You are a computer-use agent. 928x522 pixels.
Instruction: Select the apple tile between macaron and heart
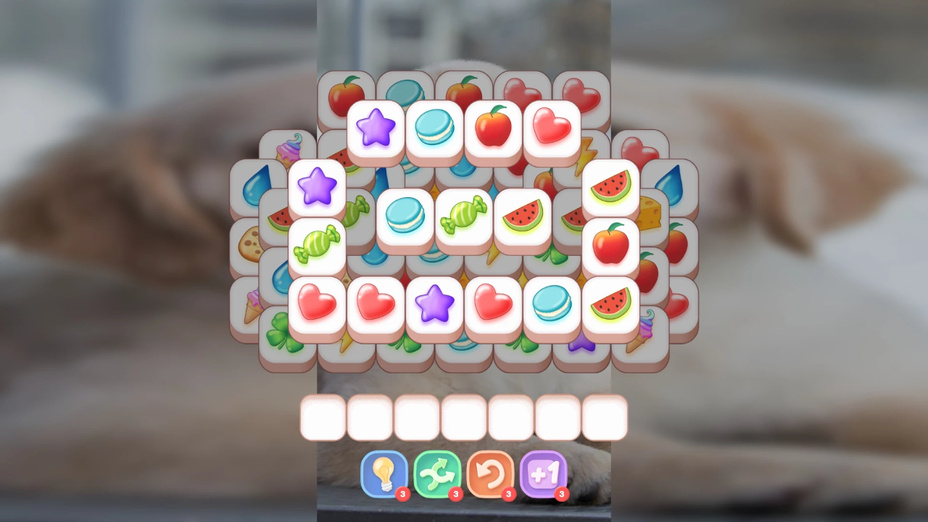tap(493, 128)
